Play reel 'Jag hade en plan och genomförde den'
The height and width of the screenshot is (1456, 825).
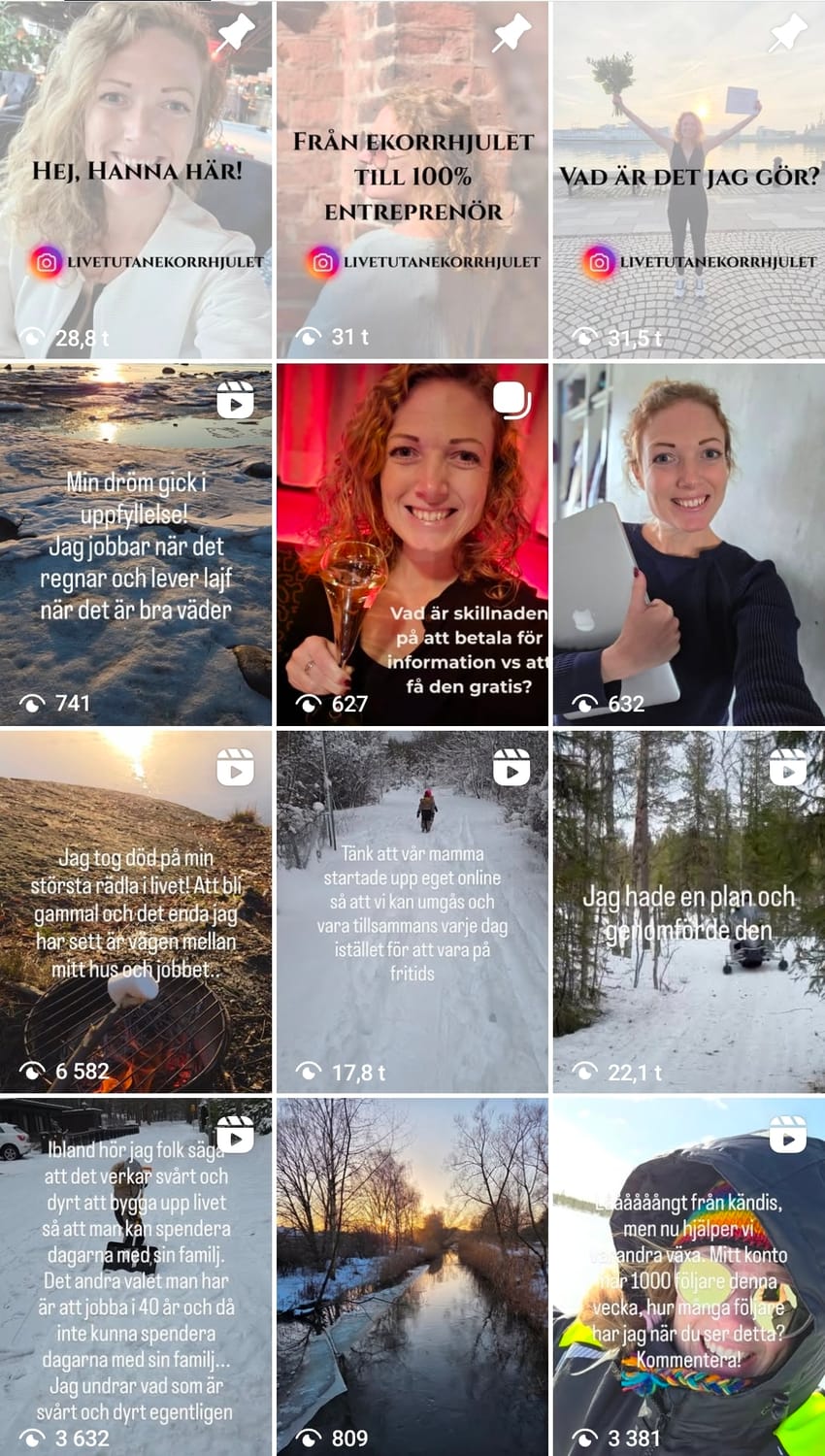(x=688, y=912)
